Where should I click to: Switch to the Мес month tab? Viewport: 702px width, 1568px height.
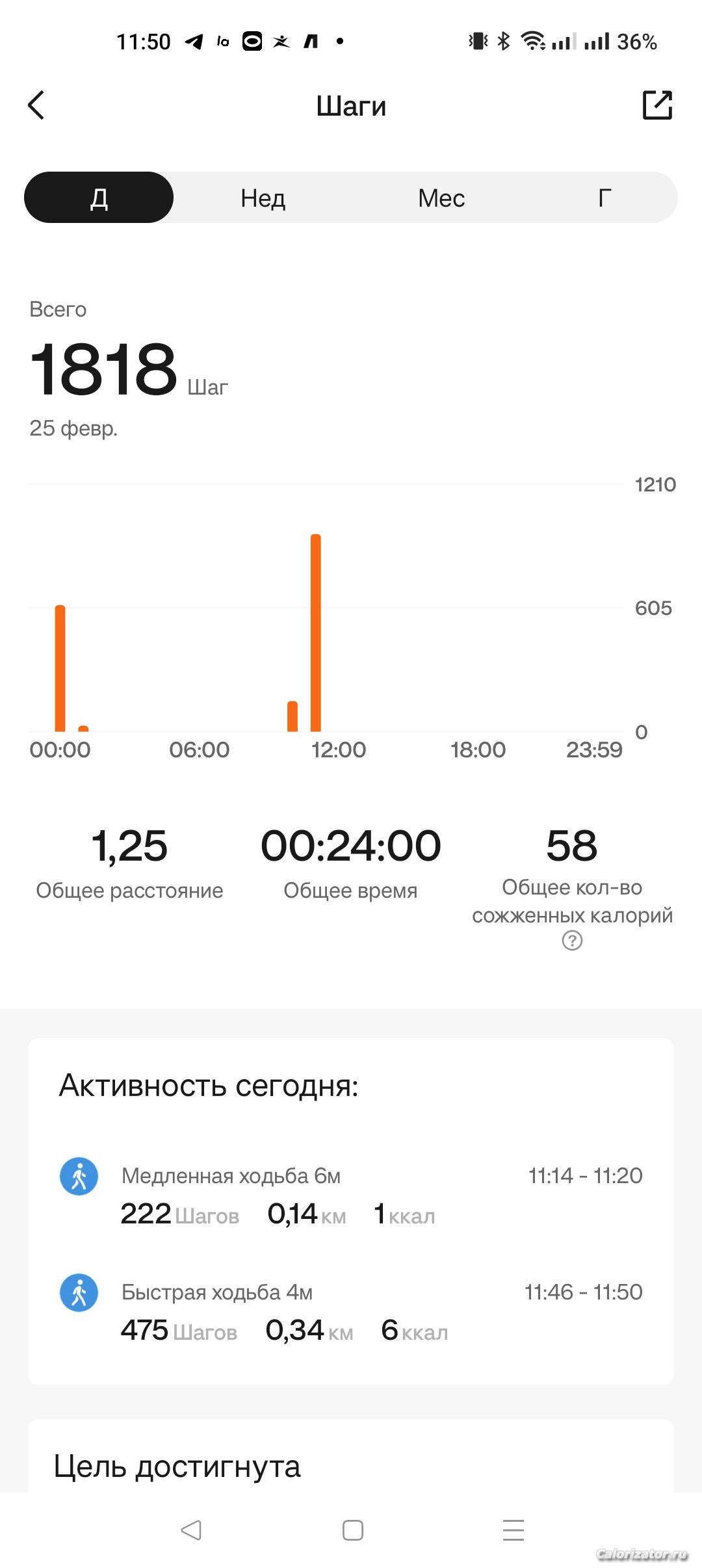click(x=441, y=198)
